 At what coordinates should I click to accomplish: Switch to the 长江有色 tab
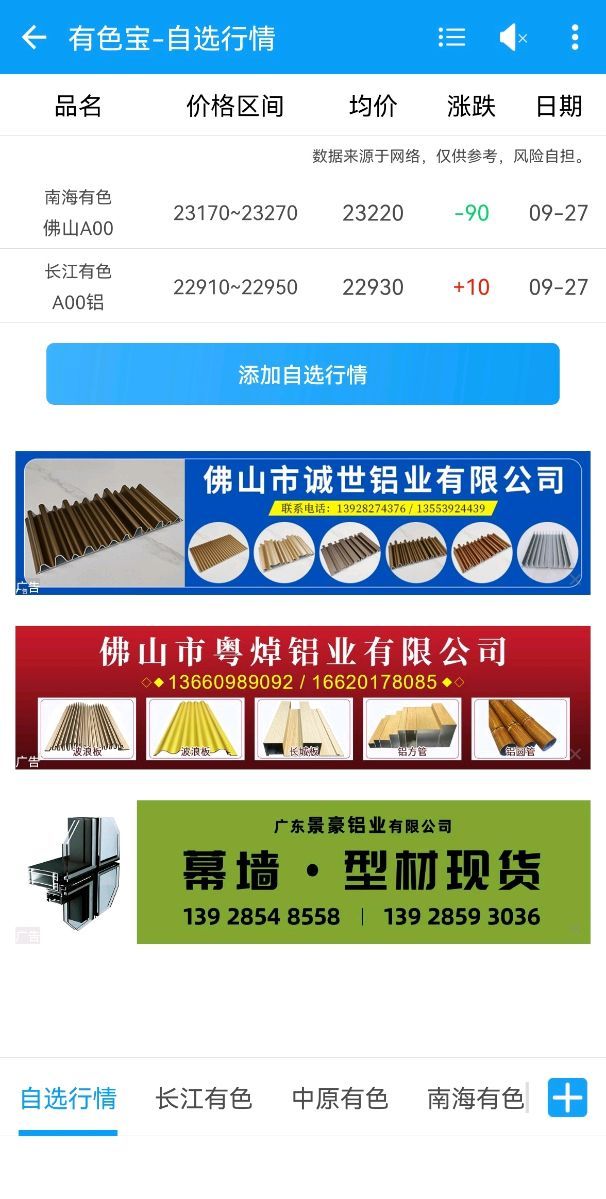point(204,1099)
